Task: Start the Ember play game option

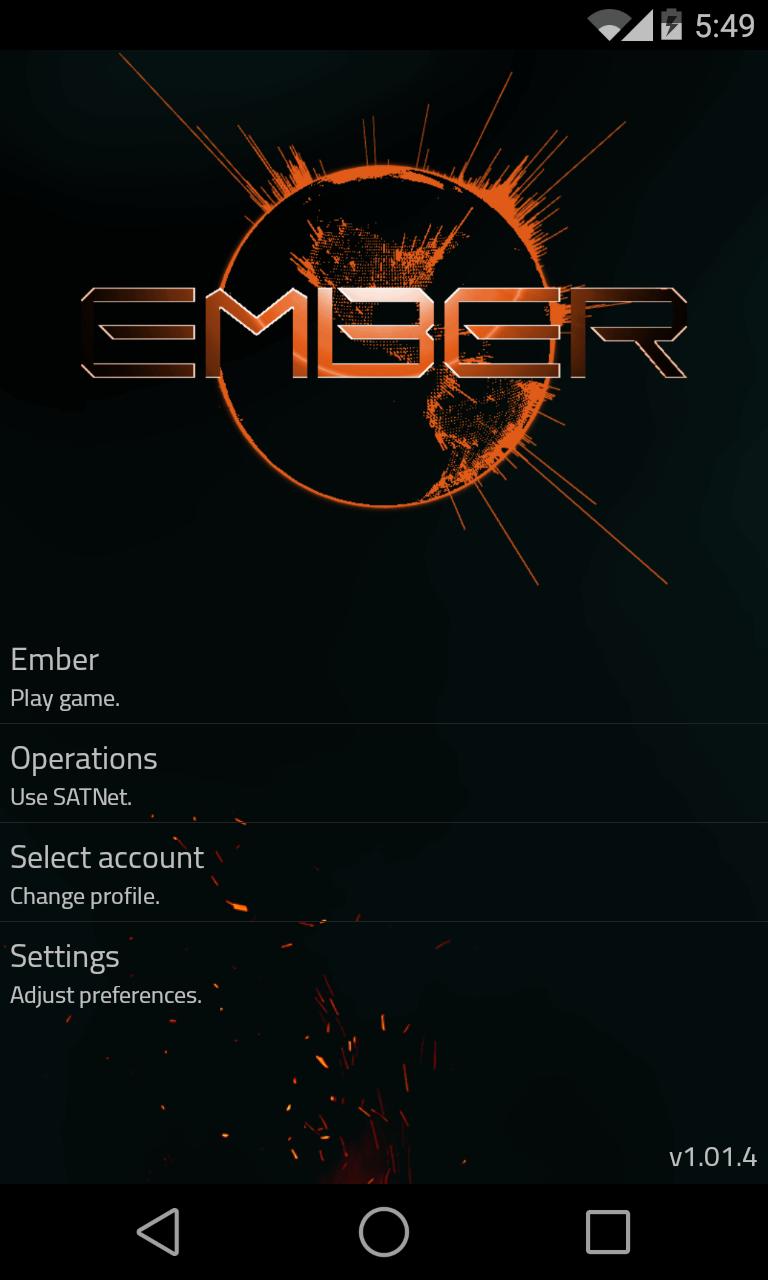Action: tap(384, 676)
